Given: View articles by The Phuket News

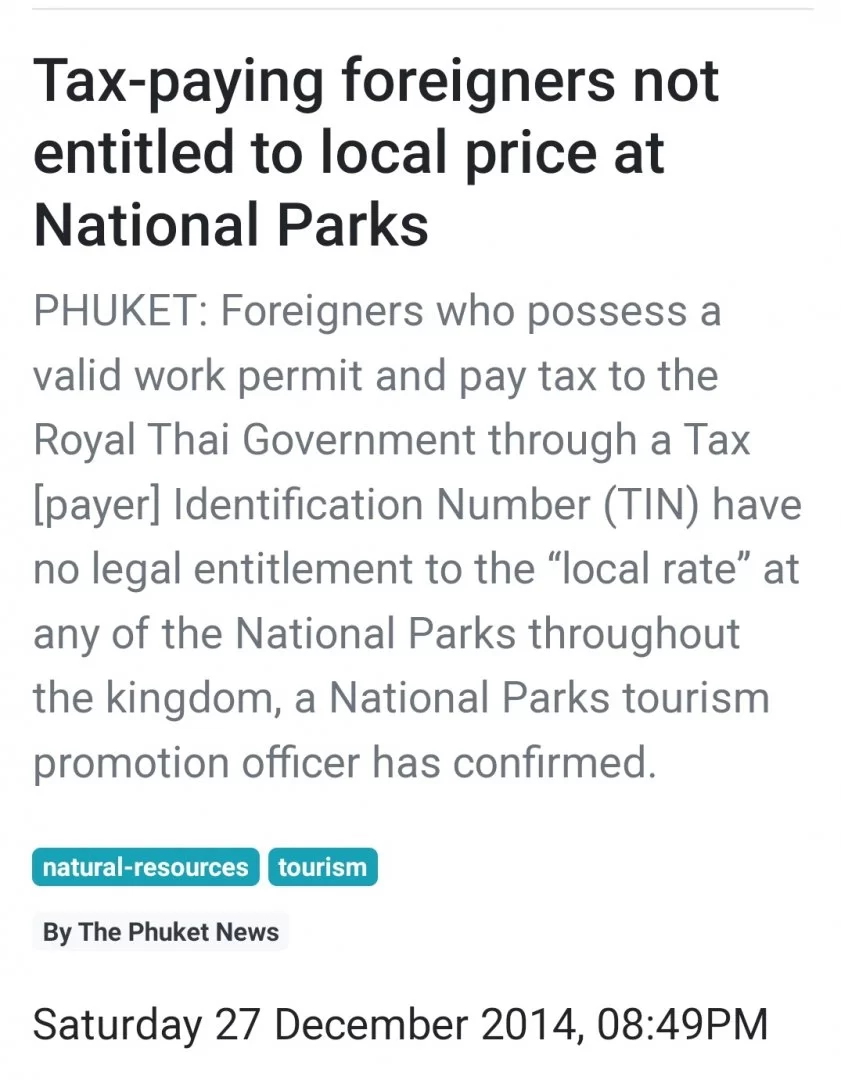Looking at the screenshot, I should [x=160, y=932].
